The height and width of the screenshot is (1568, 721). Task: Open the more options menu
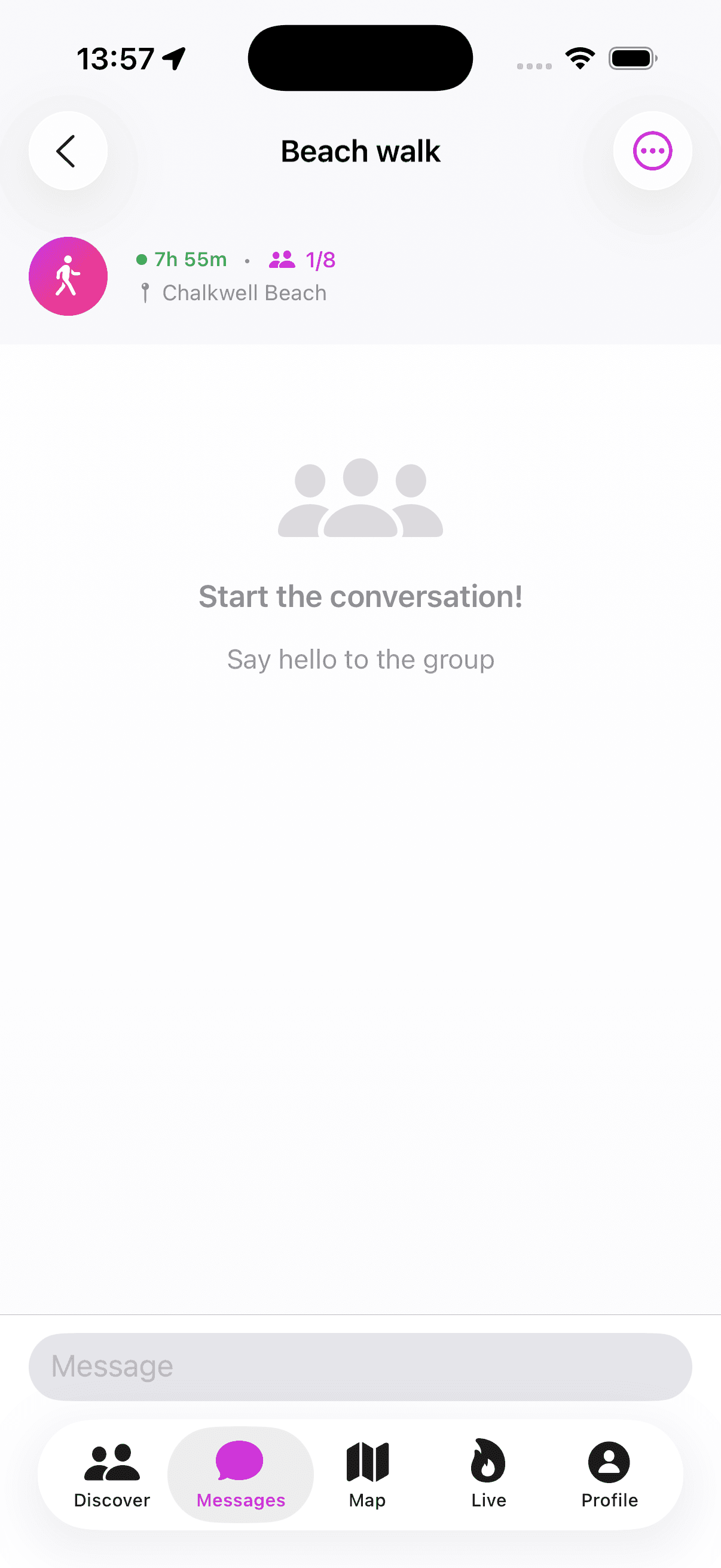652,151
